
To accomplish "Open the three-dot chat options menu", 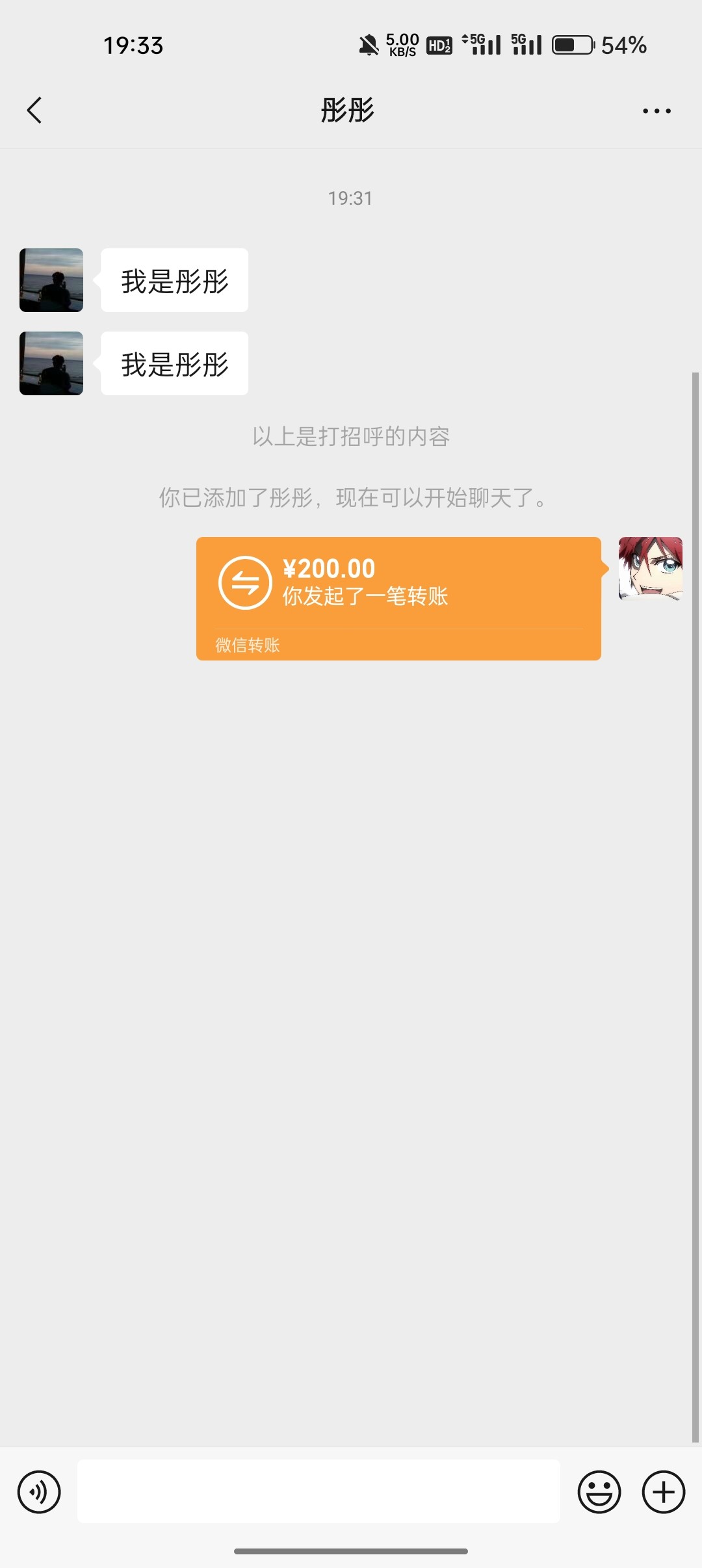I will click(656, 111).
